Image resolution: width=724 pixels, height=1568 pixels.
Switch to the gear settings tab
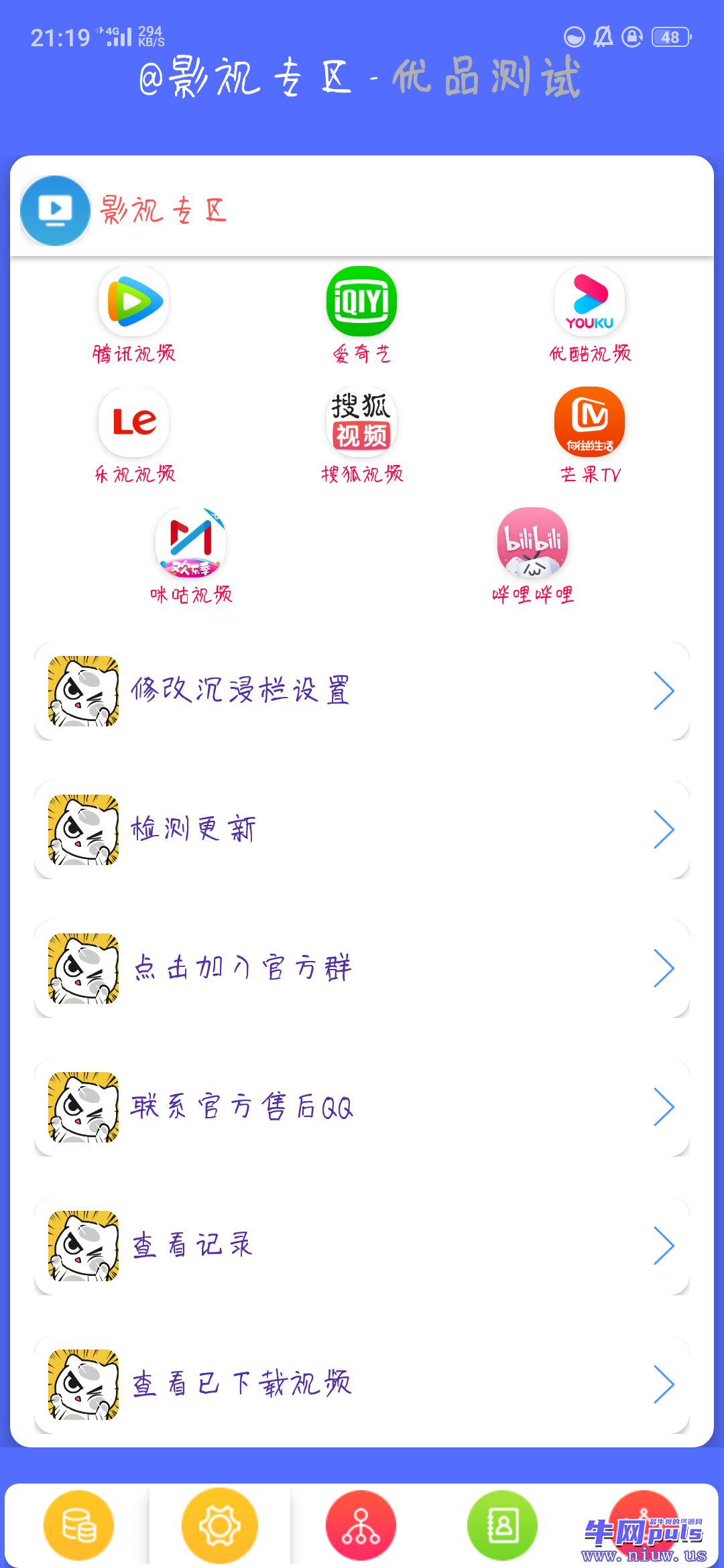220,1526
